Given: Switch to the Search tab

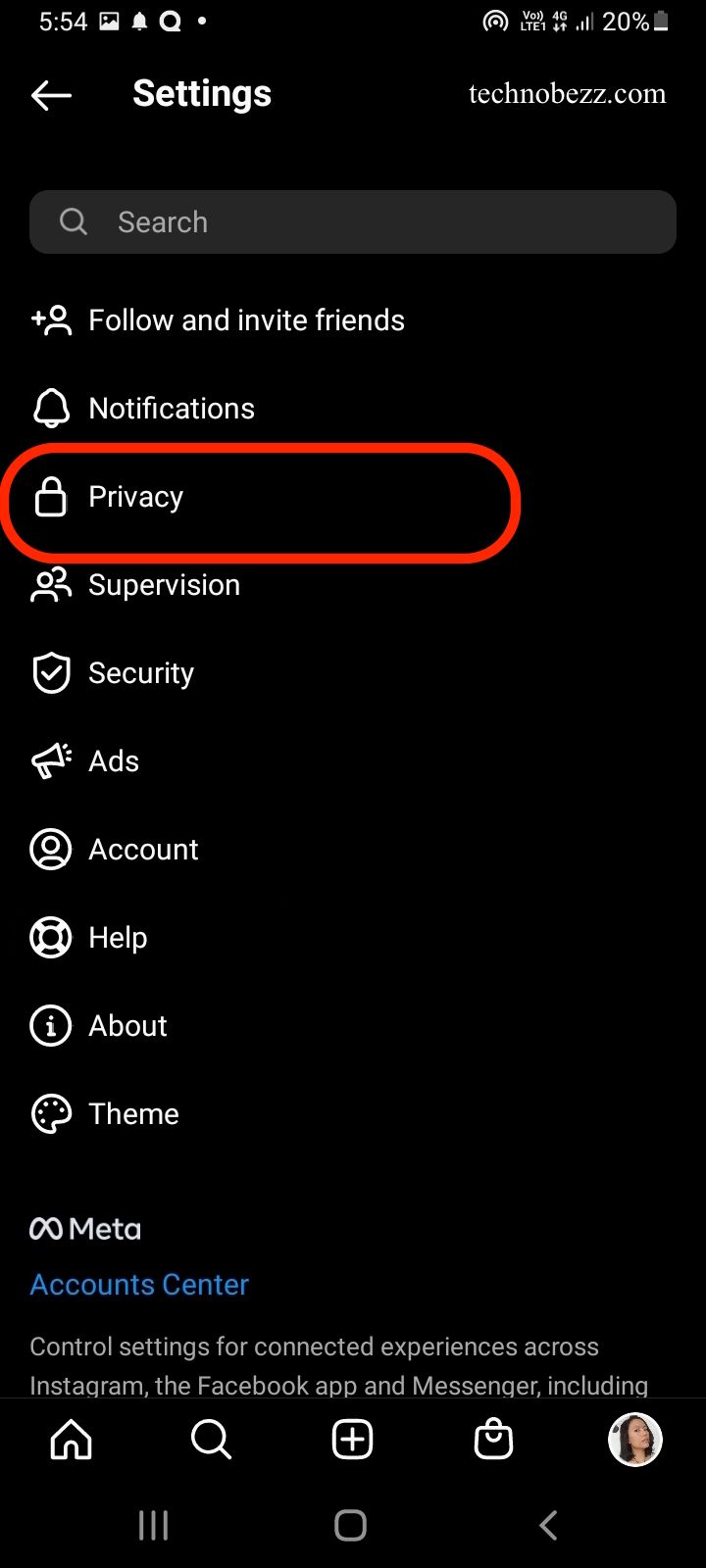Looking at the screenshot, I should (211, 1440).
